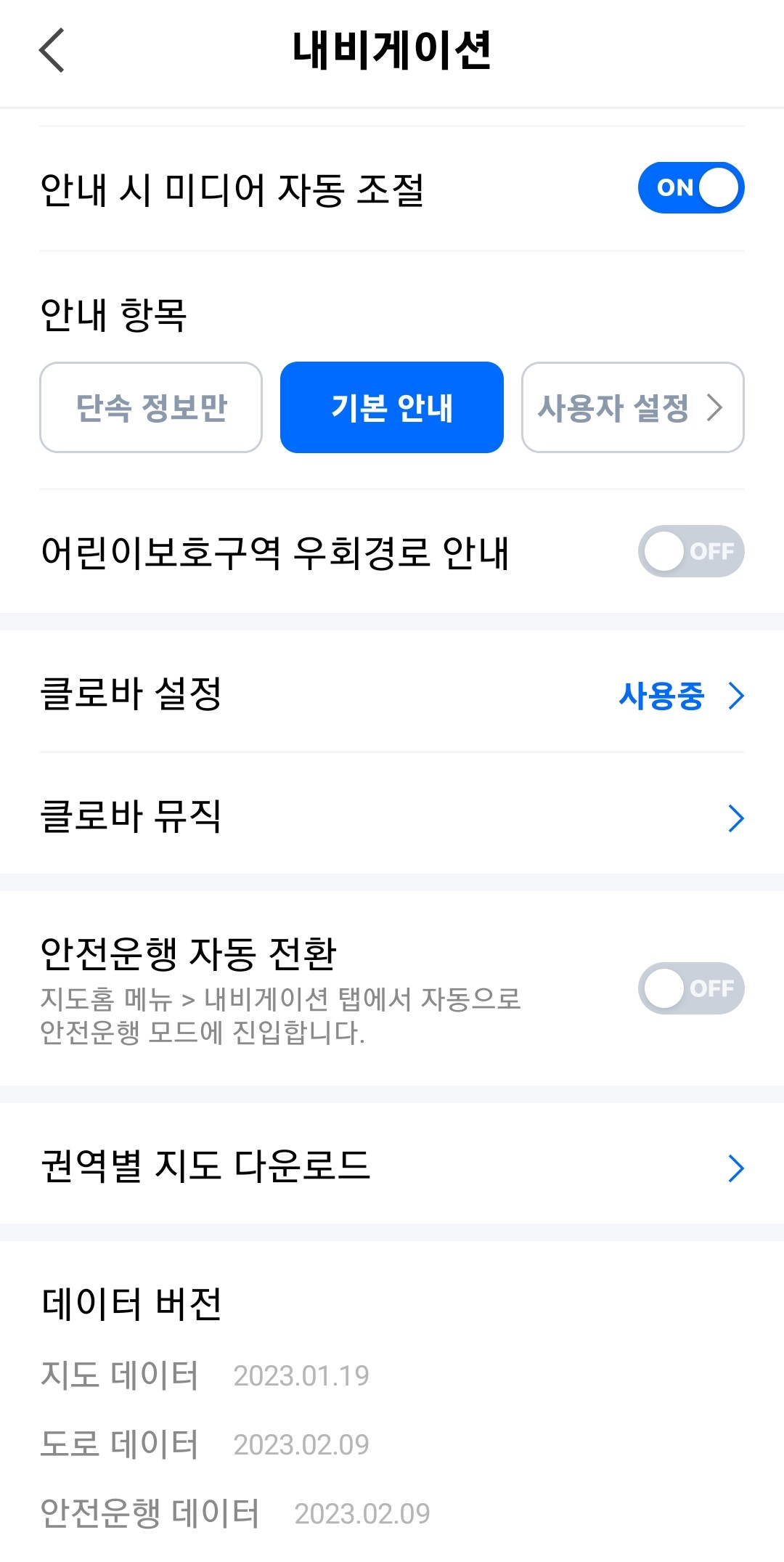Open 클로바 뮤직 settings
This screenshot has height=1562, width=784.
392,819
